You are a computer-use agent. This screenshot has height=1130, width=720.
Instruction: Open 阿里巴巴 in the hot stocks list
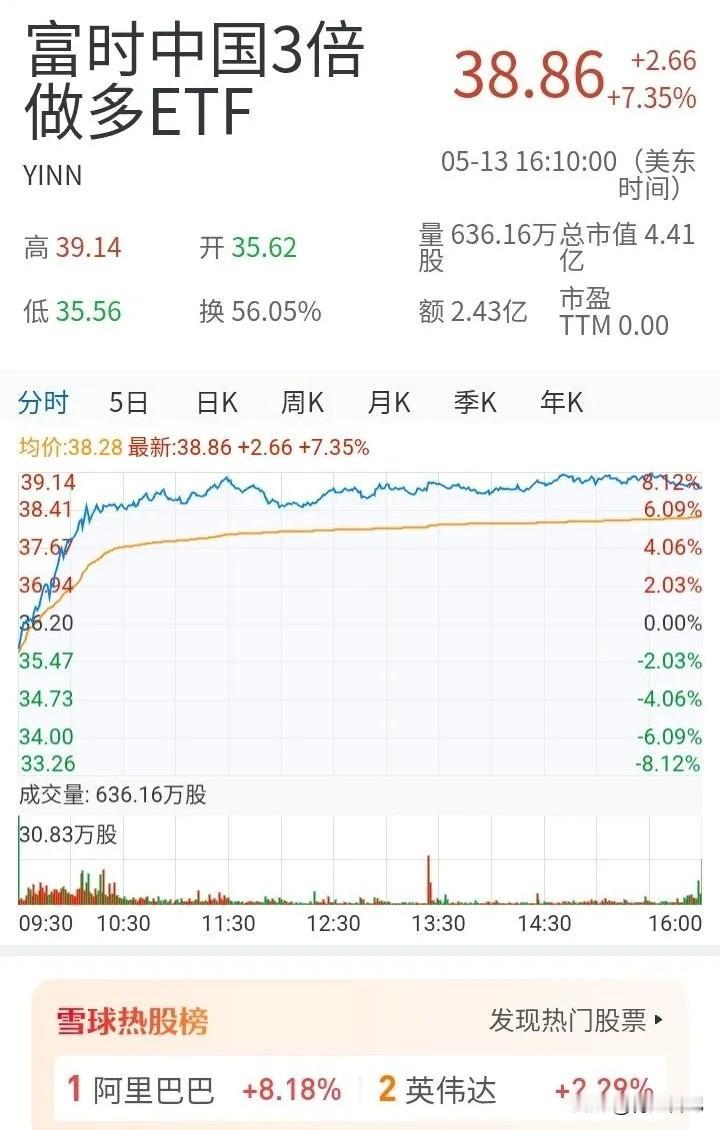point(204,1090)
